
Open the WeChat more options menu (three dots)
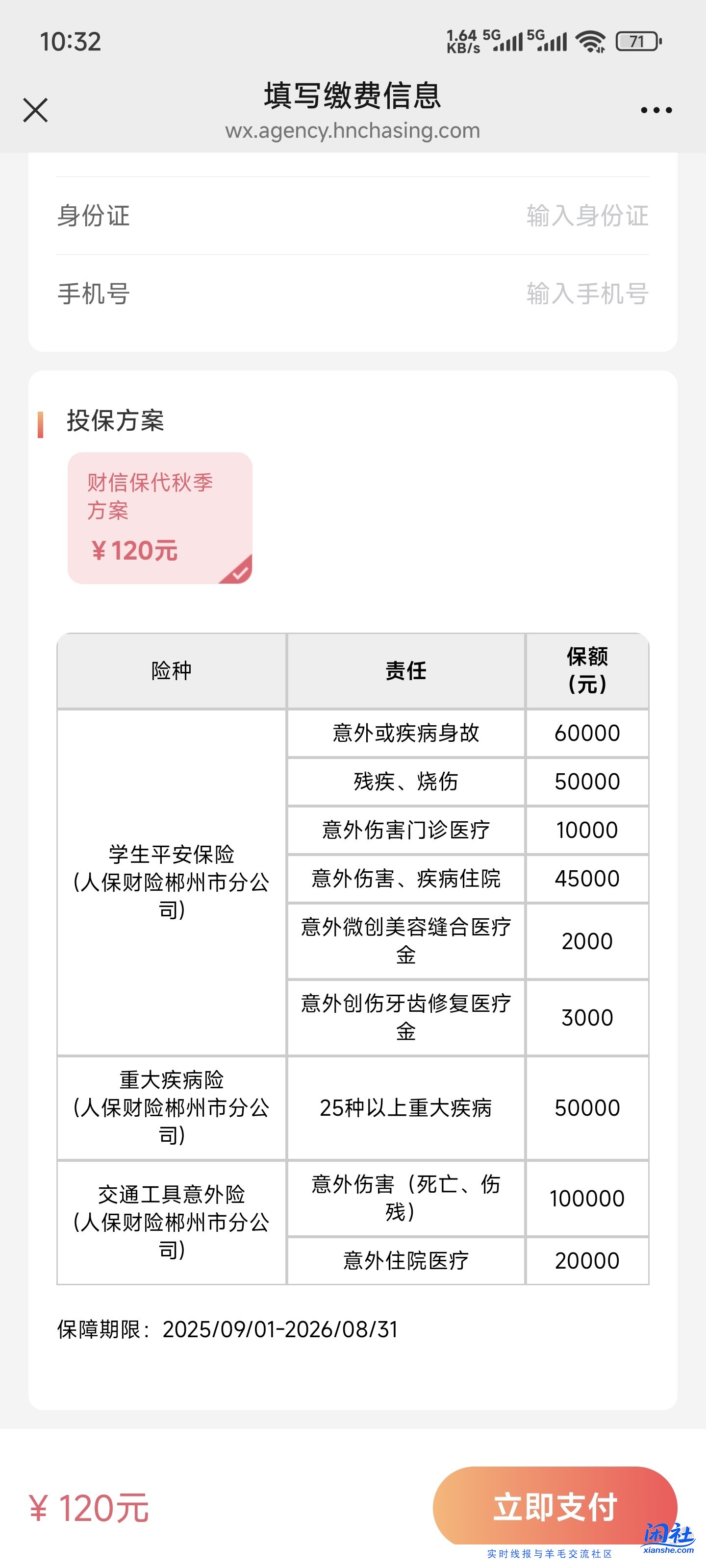point(656,110)
